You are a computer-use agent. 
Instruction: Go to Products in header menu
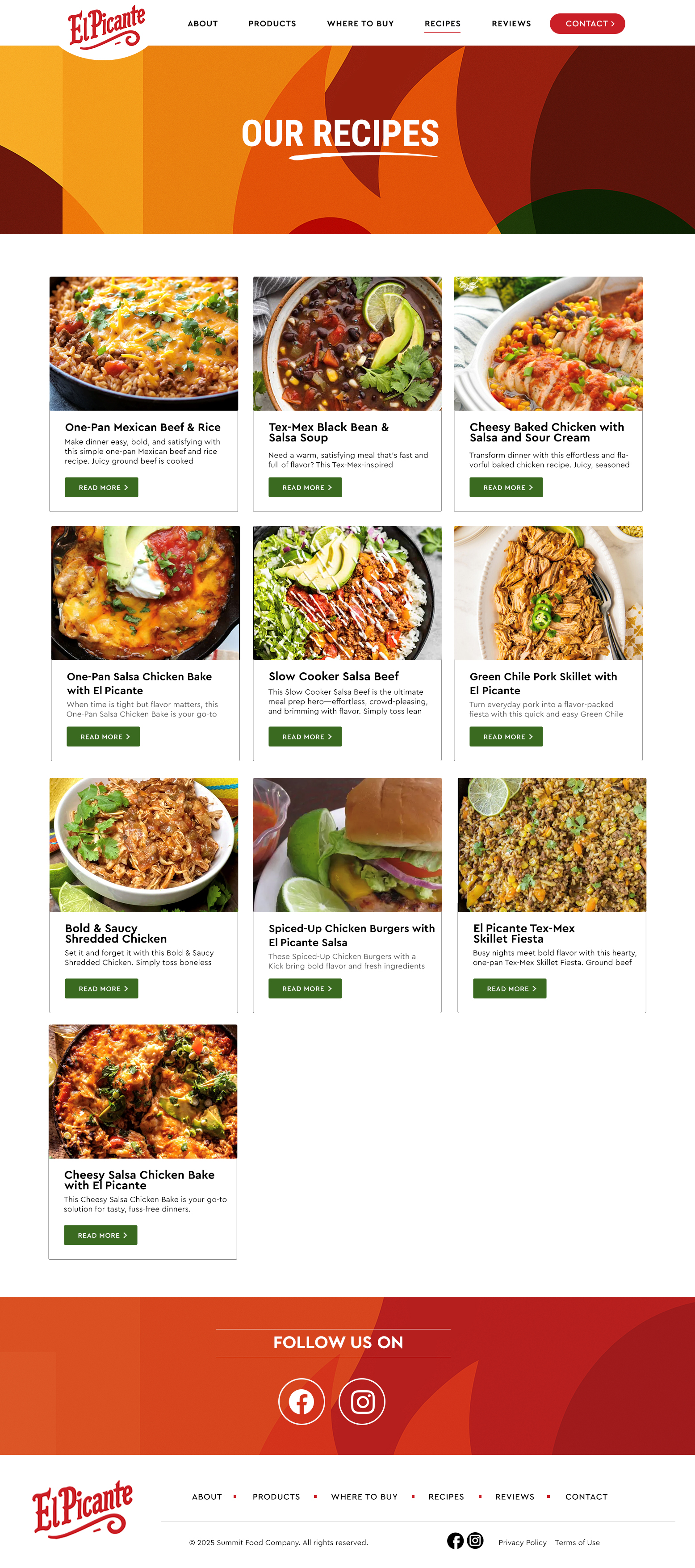click(272, 24)
